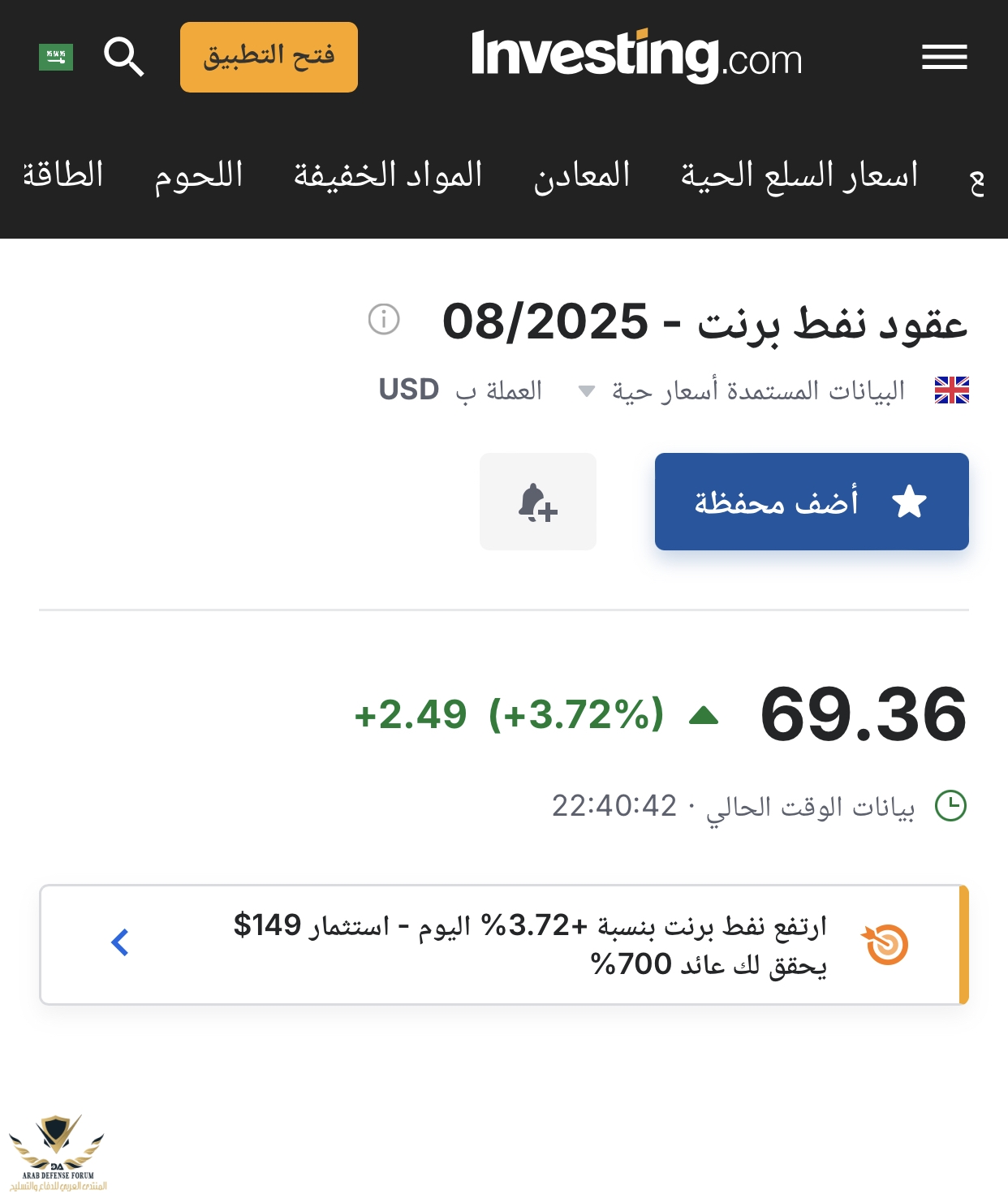The width and height of the screenshot is (1008, 1194).
Task: Expand the البيانات المستمدة أسعار حية dropdown
Action: [586, 391]
